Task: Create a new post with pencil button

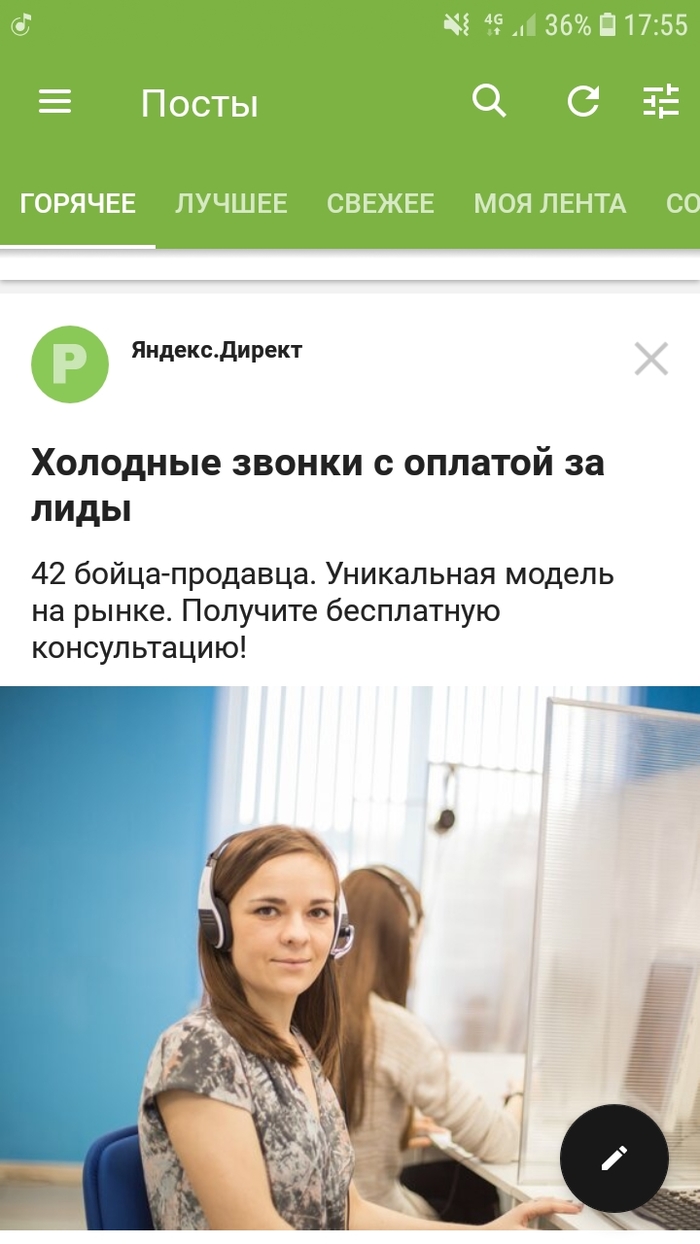Action: coord(613,1158)
